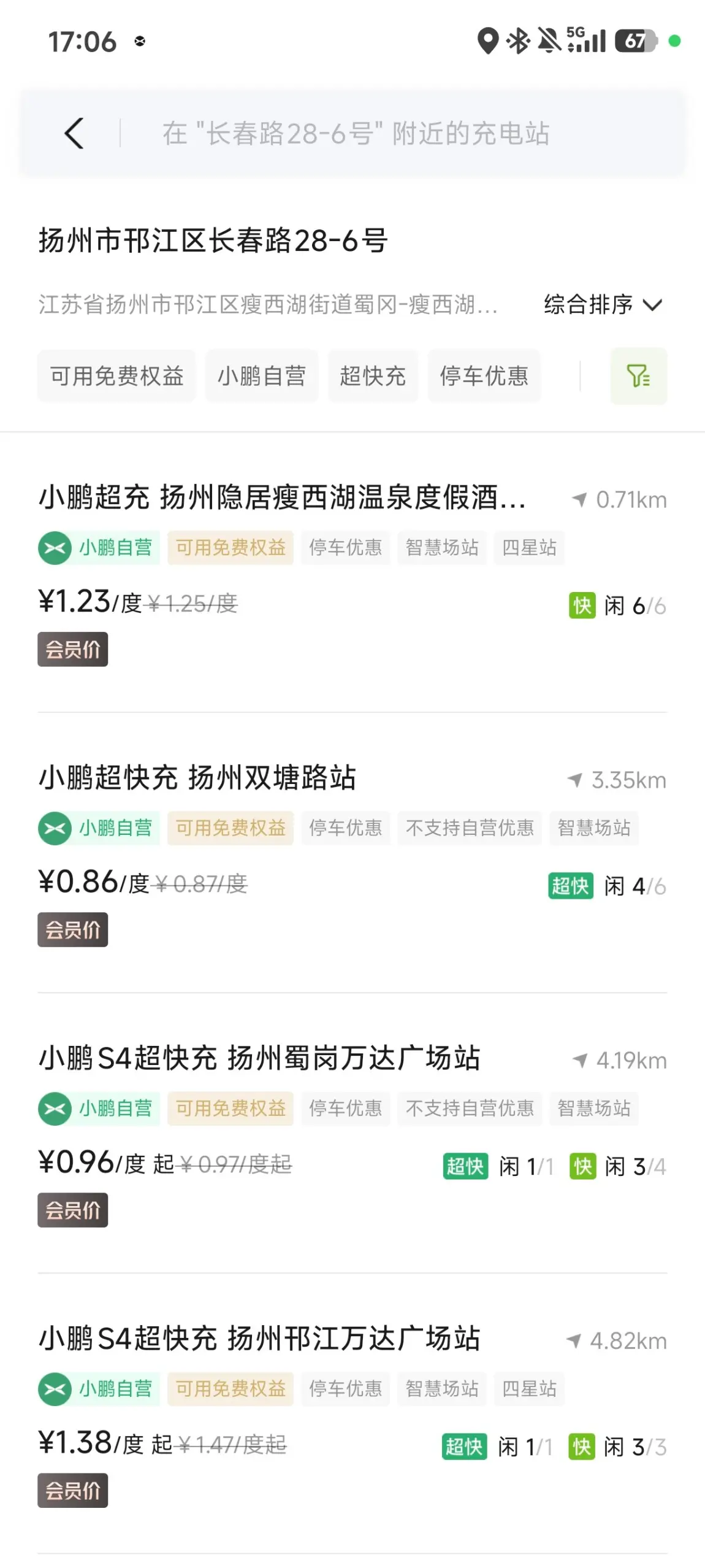Viewport: 705px width, 1568px height.
Task: Apply the 超快充 filter chip
Action: tap(373, 376)
